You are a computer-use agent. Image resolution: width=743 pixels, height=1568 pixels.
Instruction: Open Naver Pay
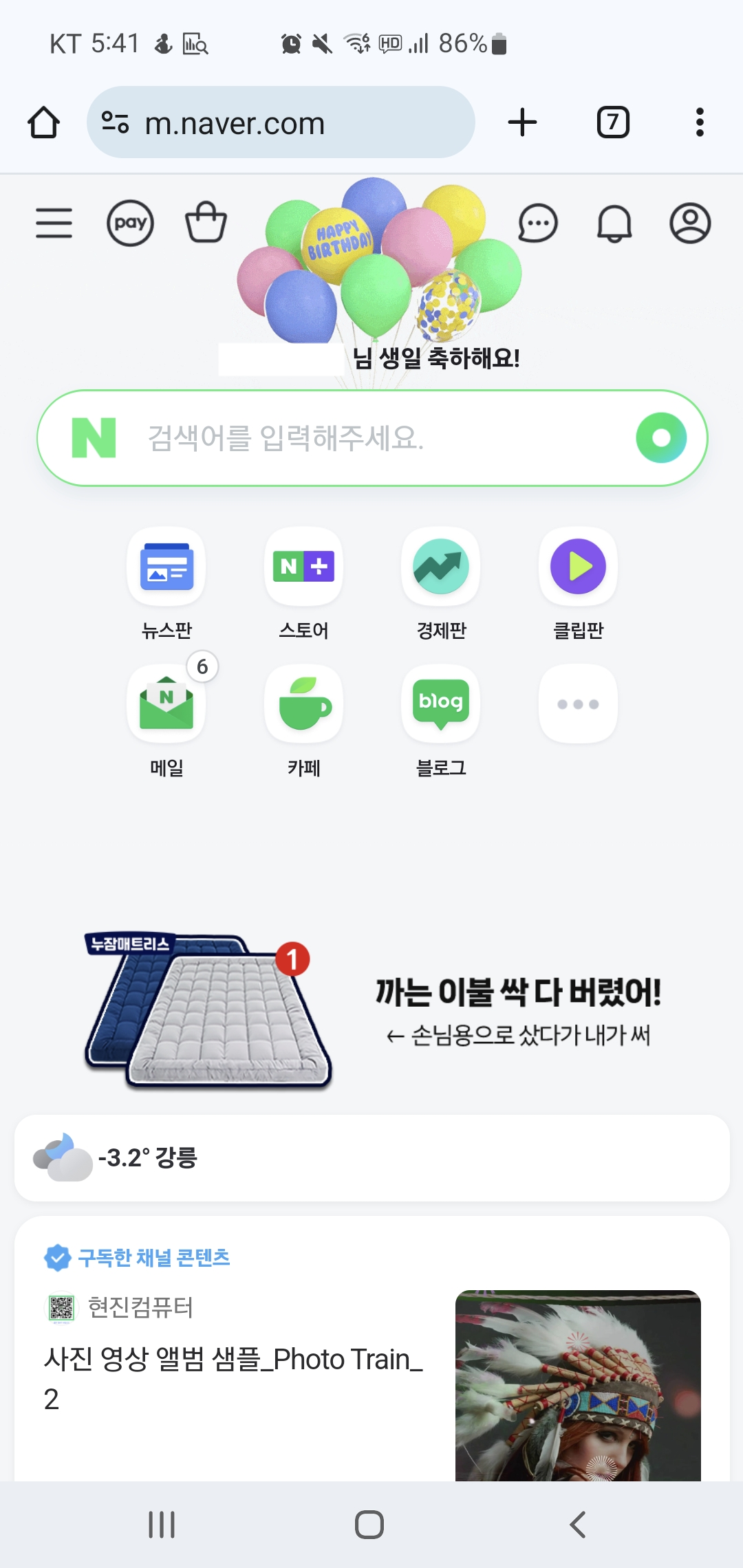coord(130,224)
